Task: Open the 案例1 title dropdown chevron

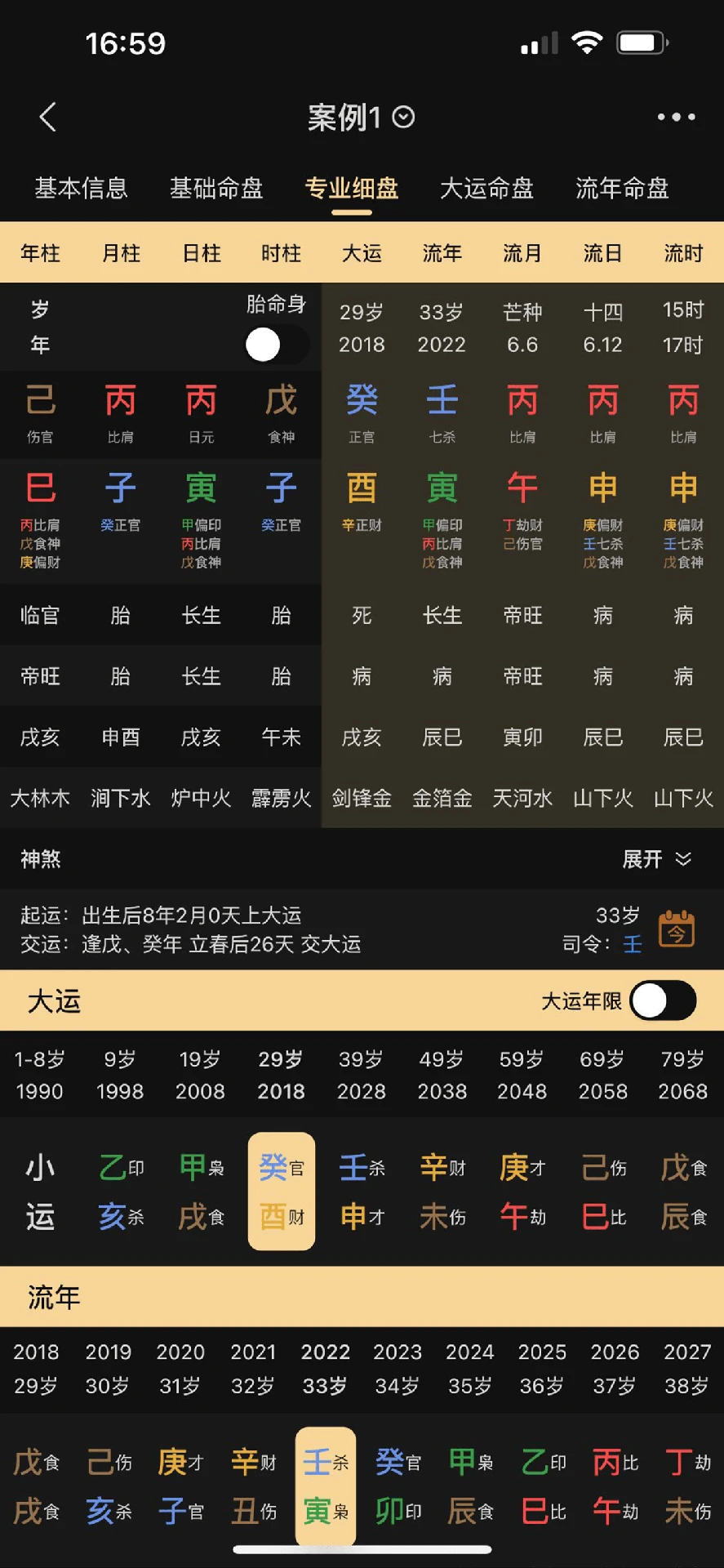Action: [402, 117]
